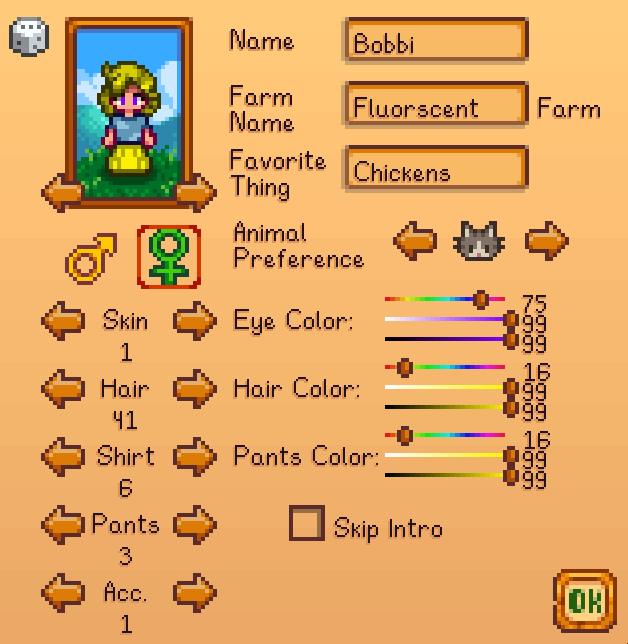Select the female gender symbol
The width and height of the screenshot is (628, 644).
(x=167, y=258)
